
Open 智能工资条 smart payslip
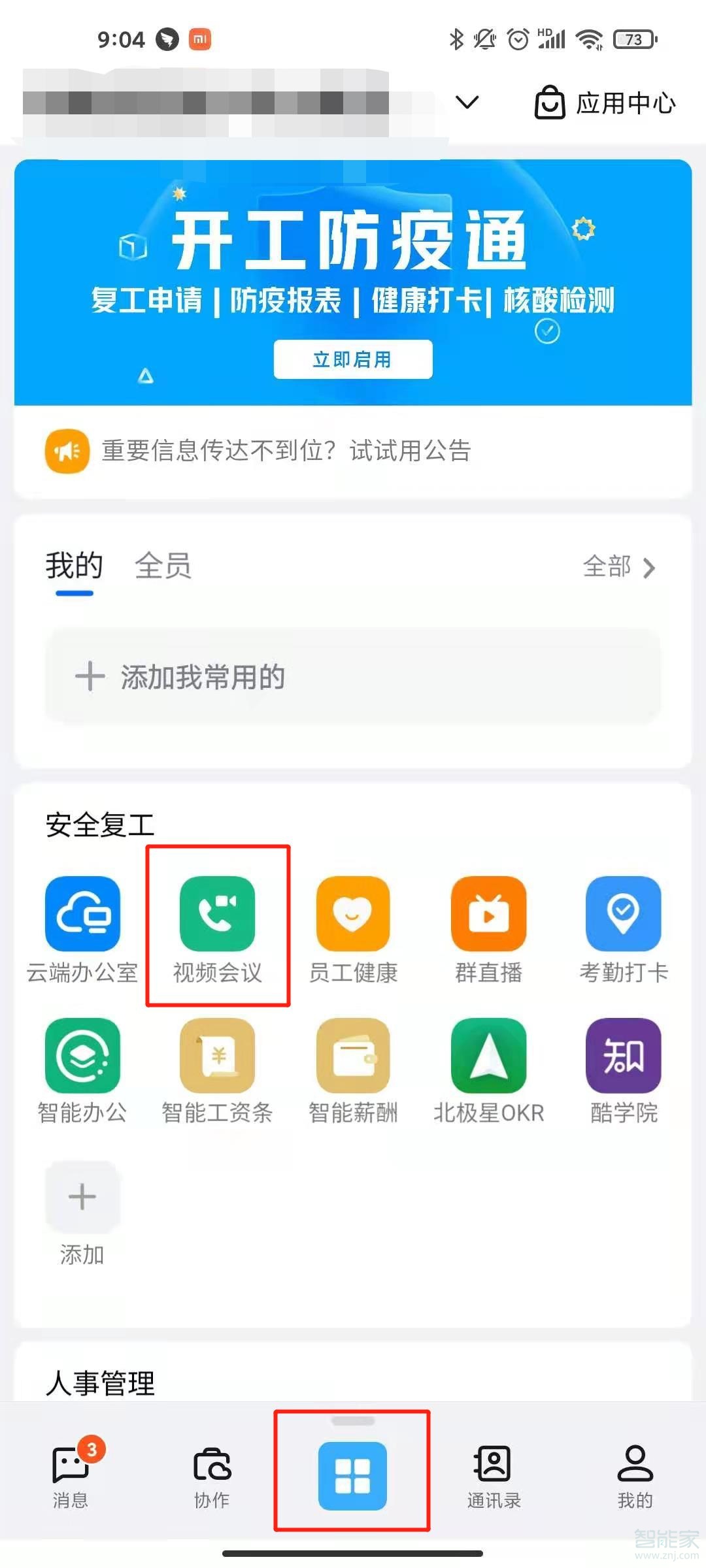(x=218, y=1055)
